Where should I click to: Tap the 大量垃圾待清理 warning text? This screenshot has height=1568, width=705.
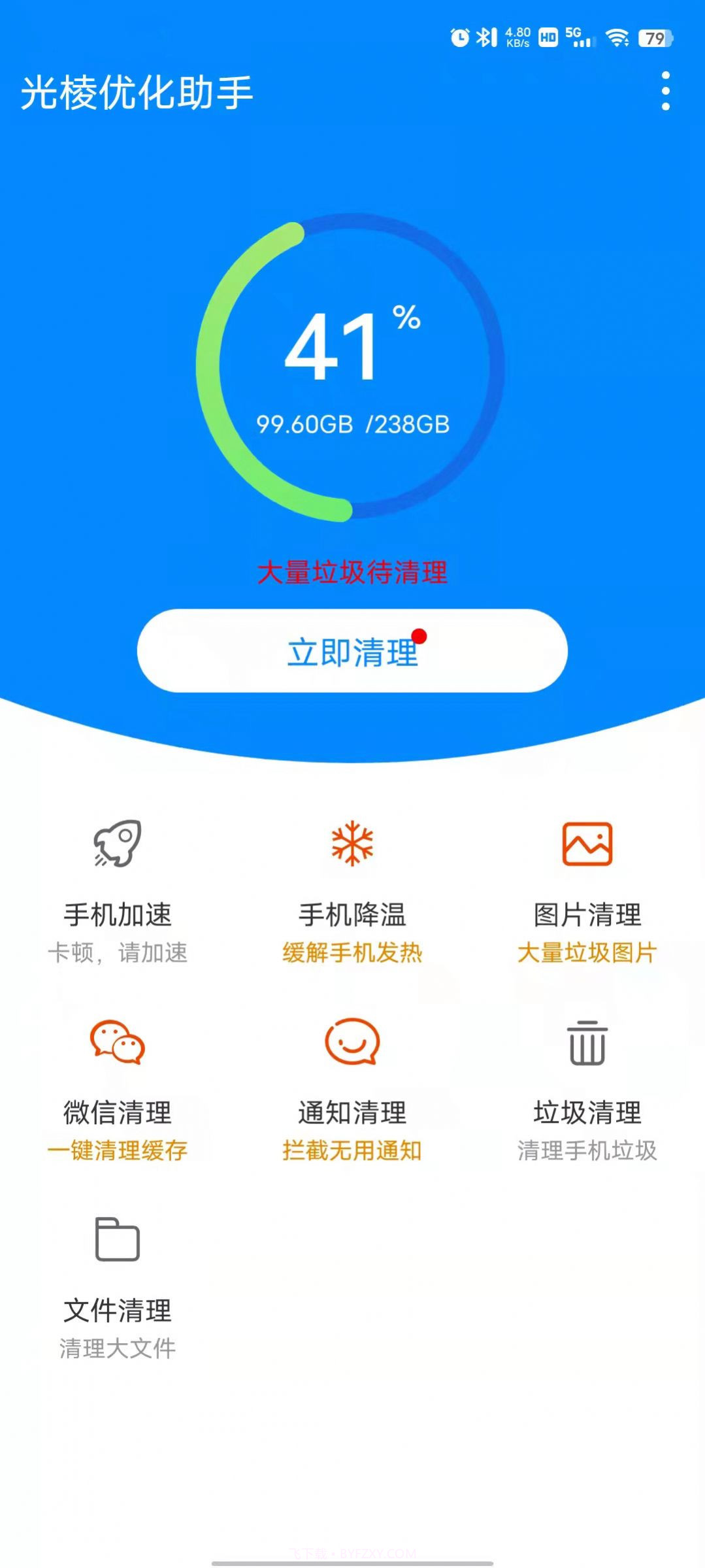352,571
